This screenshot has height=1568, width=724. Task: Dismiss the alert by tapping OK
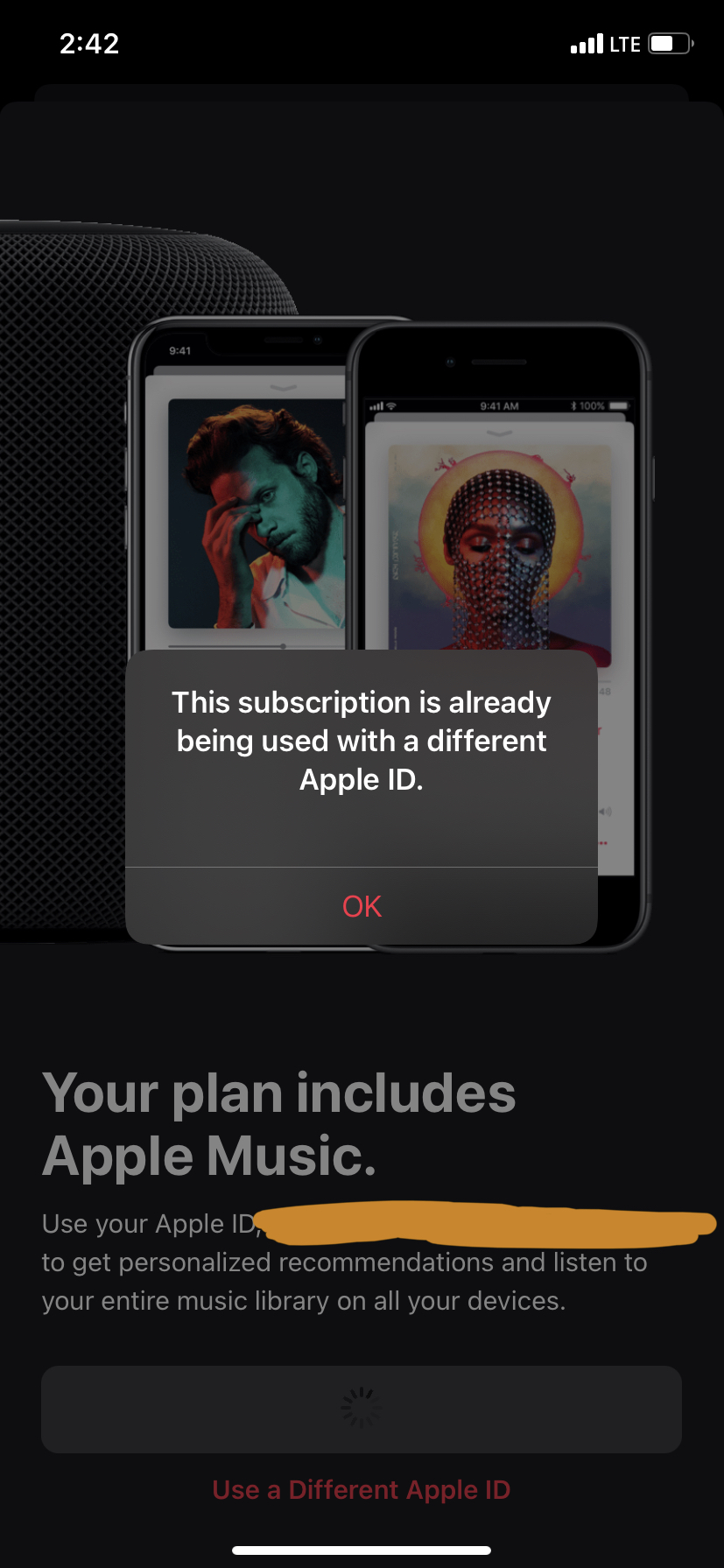pos(362,906)
